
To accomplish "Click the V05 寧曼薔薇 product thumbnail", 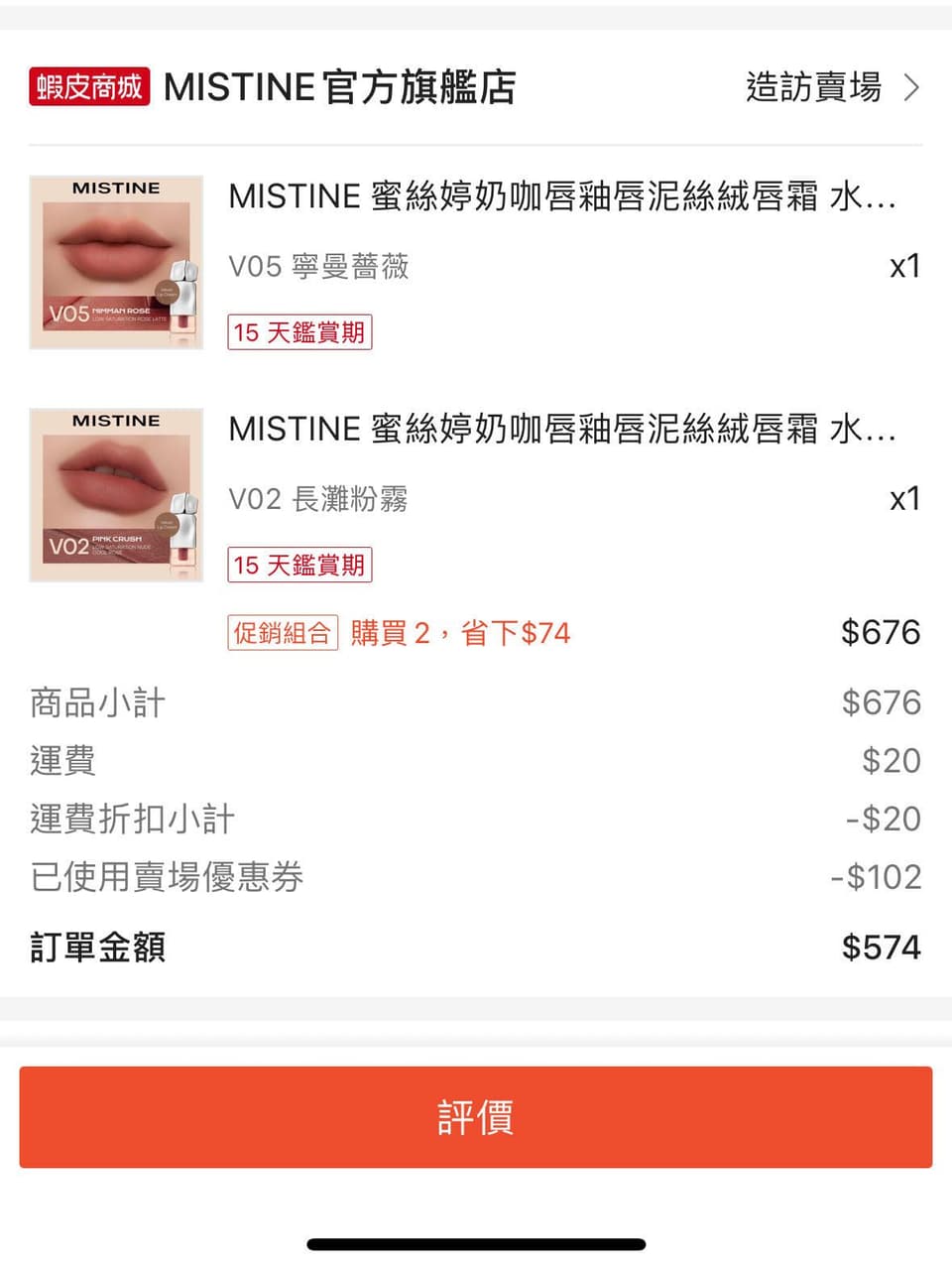I will click(115, 261).
